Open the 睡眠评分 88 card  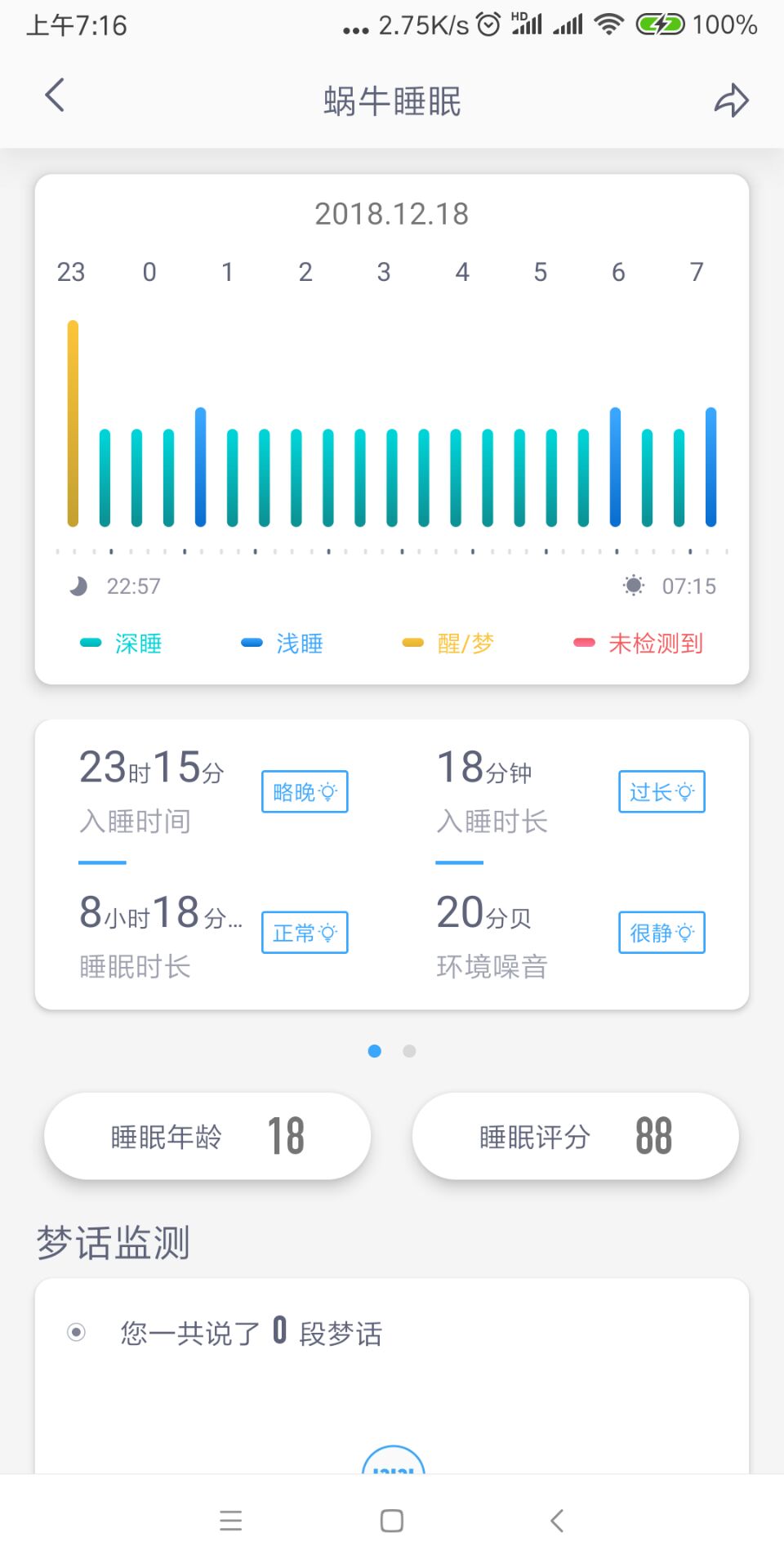pyautogui.click(x=576, y=1136)
